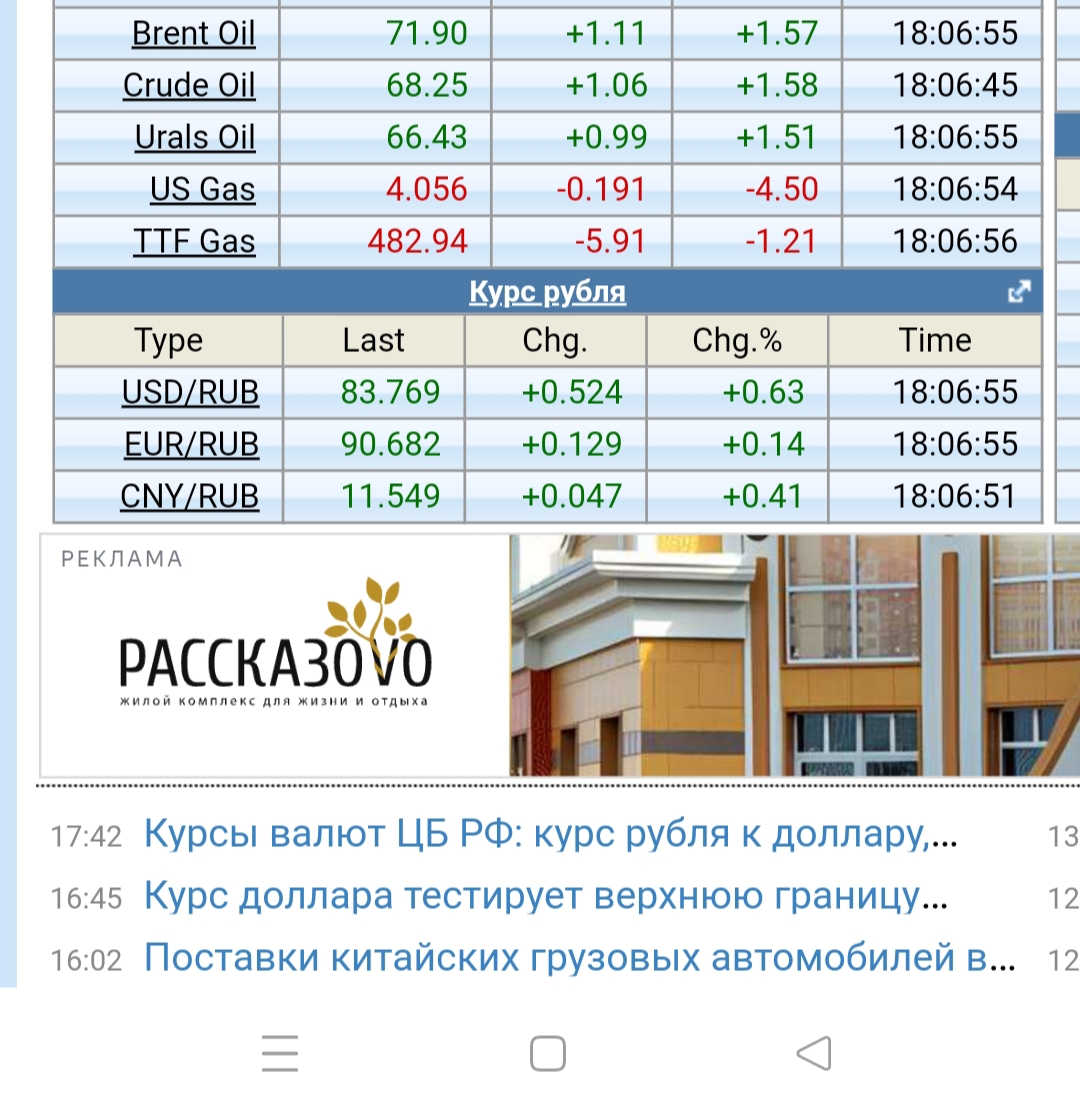This screenshot has width=1080, height=1120.
Task: Open news on Поставки китайских грузовых автомобилей
Action: pos(580,959)
